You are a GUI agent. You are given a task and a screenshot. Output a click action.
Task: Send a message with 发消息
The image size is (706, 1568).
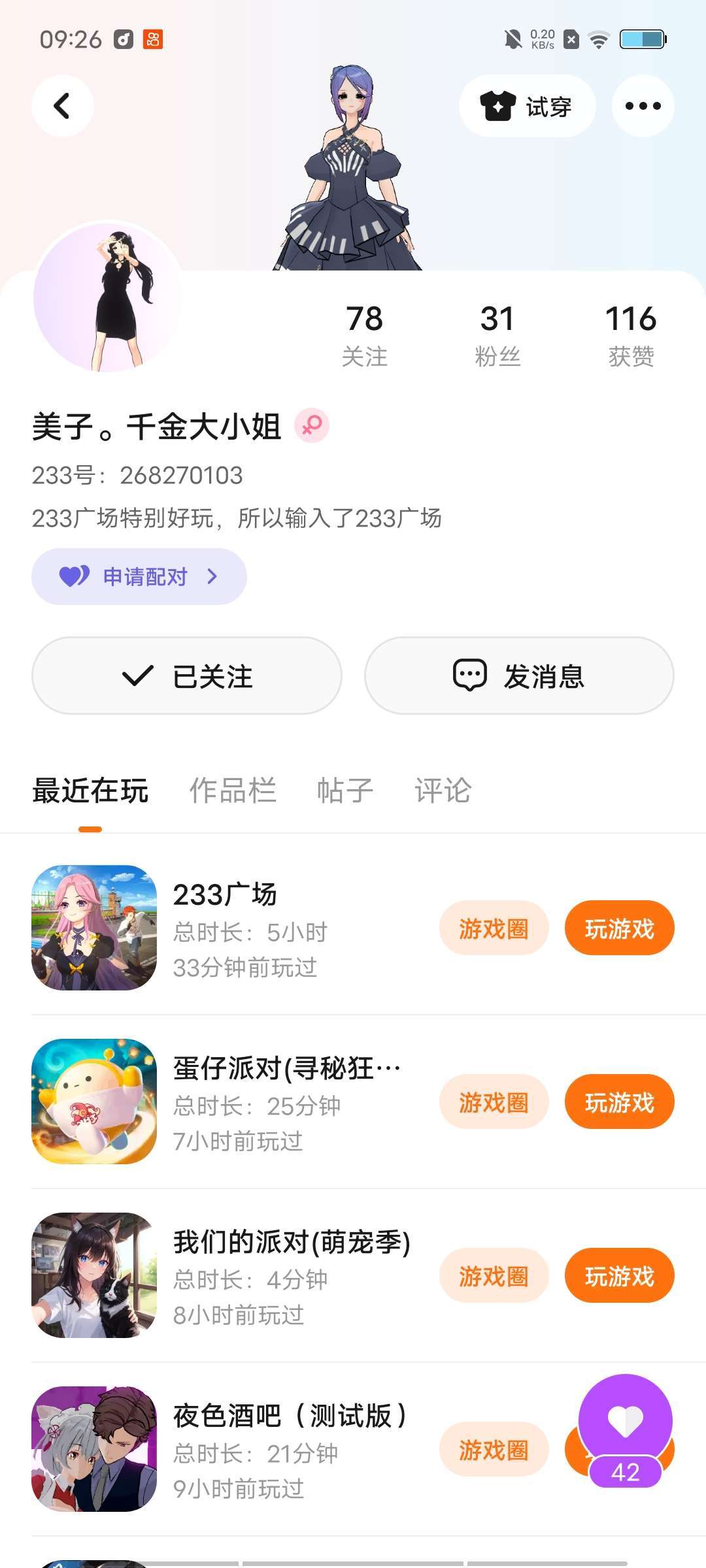pyautogui.click(x=519, y=676)
